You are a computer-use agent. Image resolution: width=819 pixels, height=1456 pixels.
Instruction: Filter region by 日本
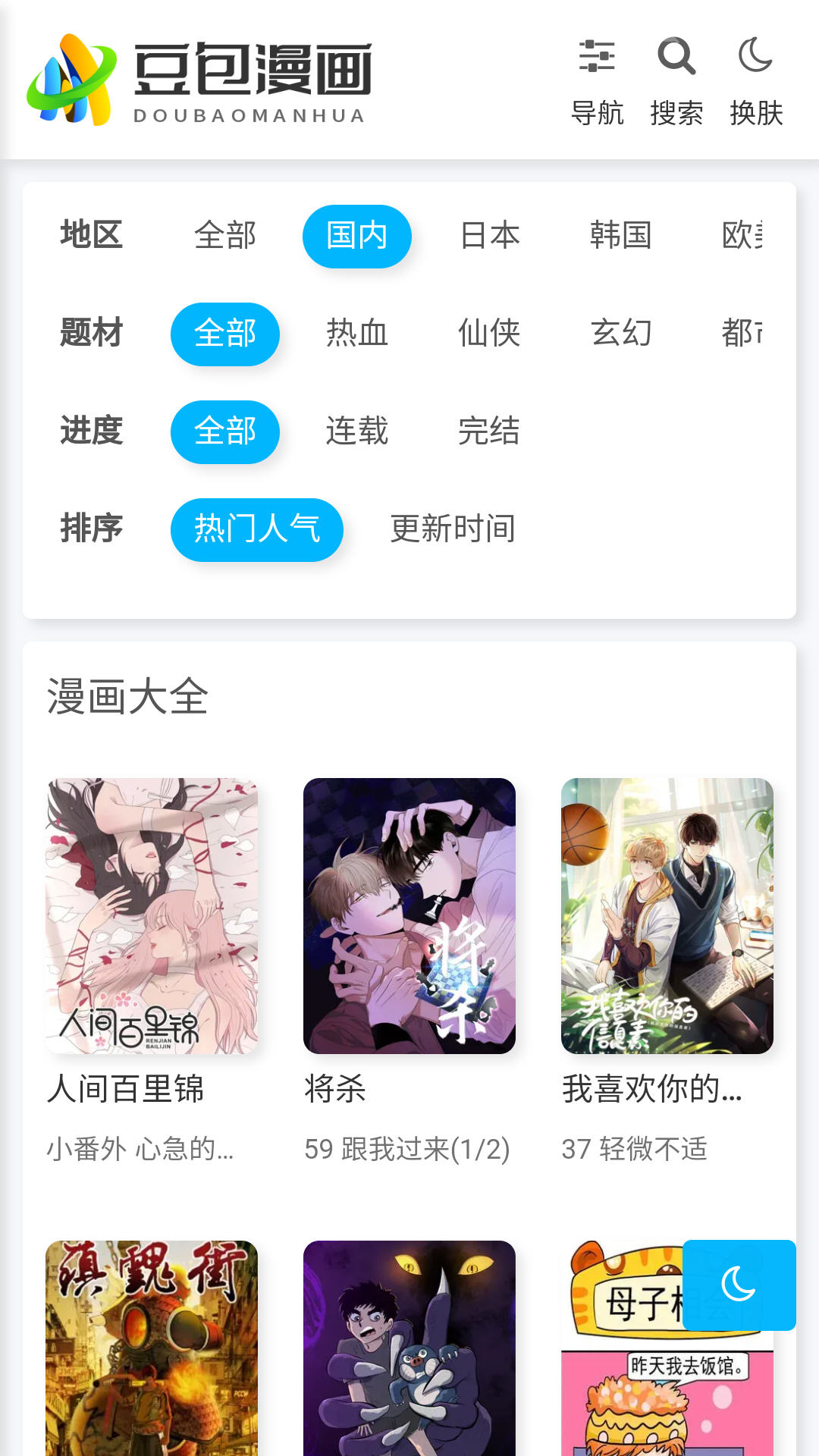pyautogui.click(x=489, y=236)
